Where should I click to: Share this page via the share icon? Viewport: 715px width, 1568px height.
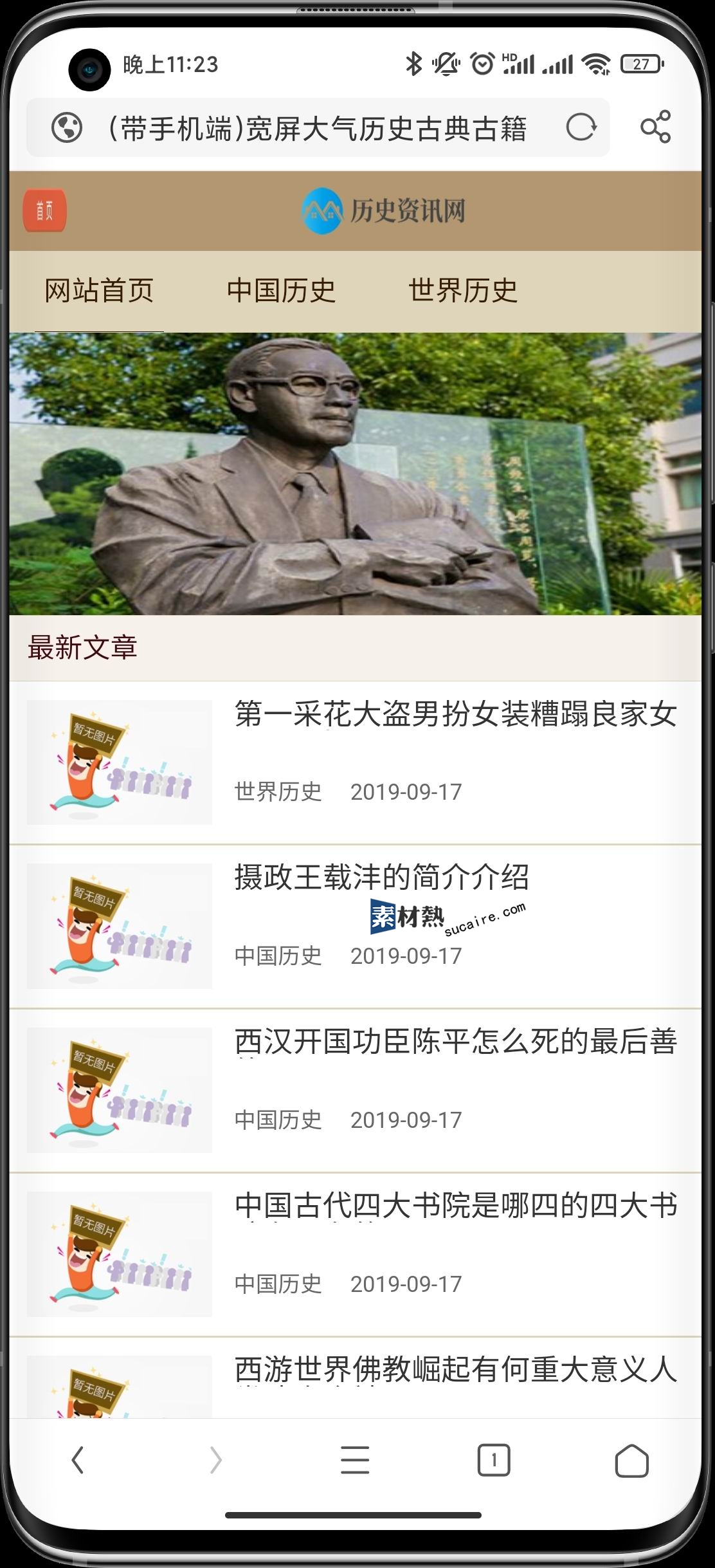click(x=655, y=127)
